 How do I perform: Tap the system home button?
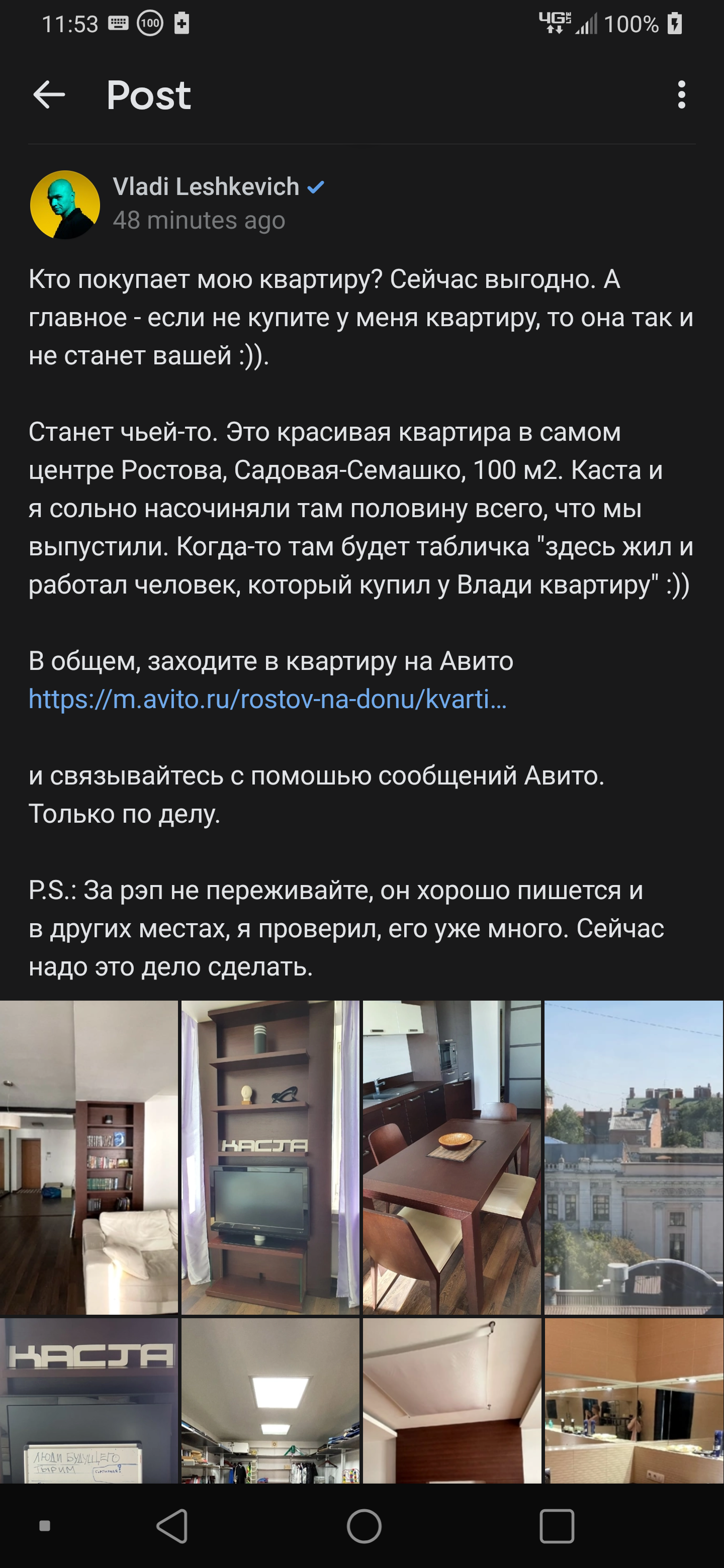click(x=364, y=1526)
